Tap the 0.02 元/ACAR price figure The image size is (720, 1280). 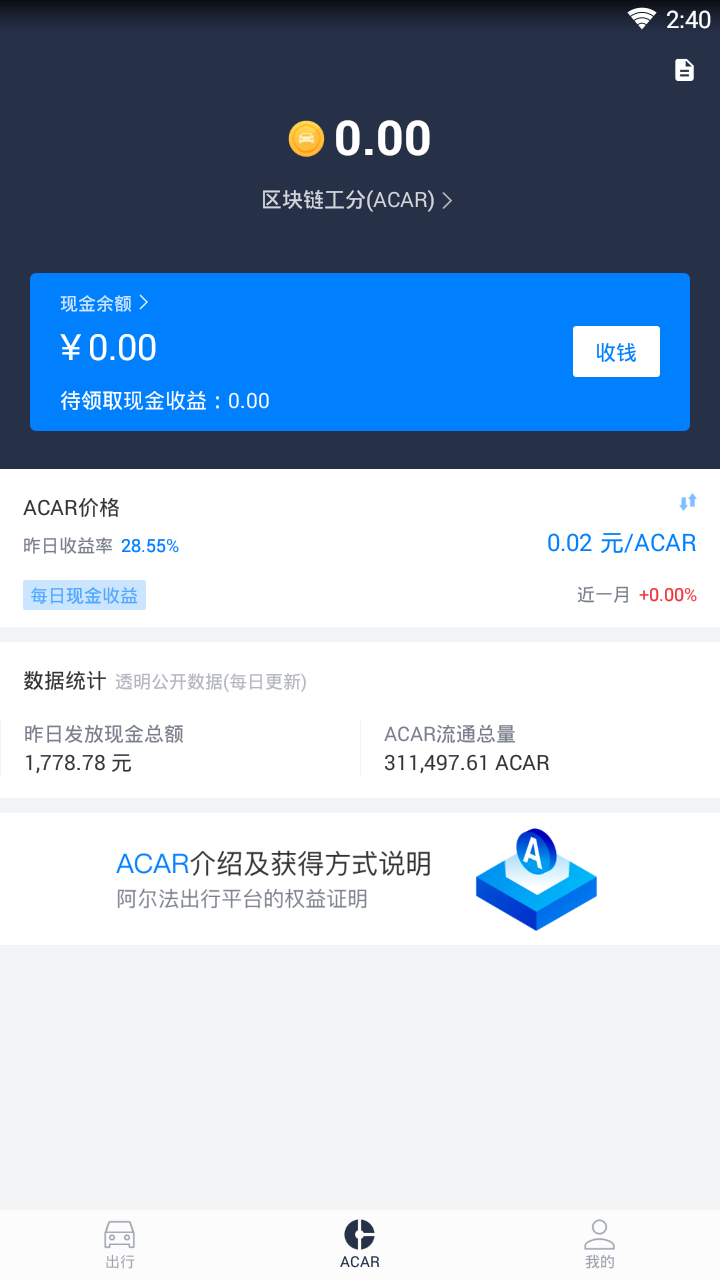tap(622, 542)
